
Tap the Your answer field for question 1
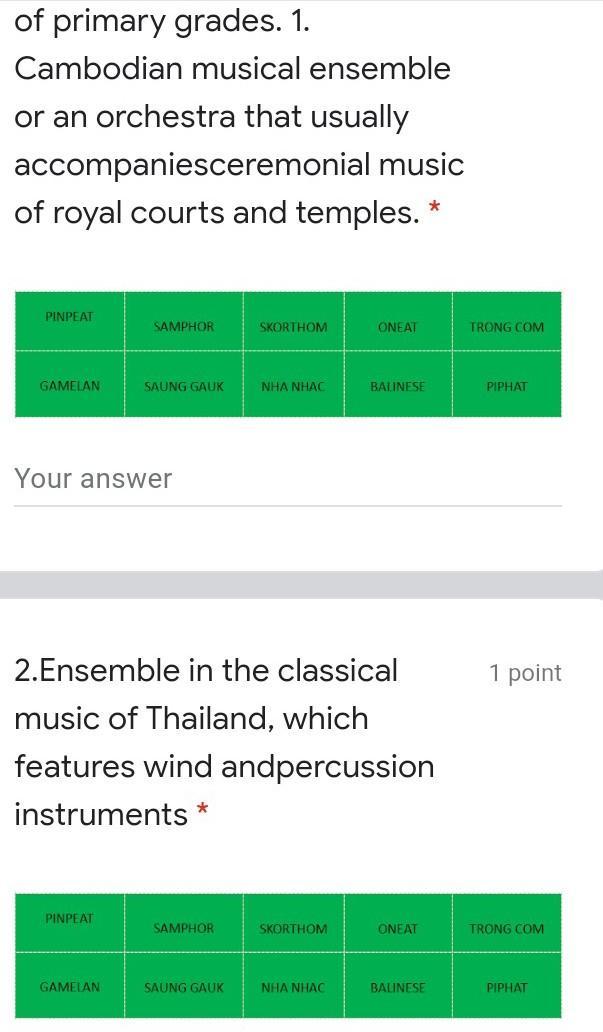(287, 479)
